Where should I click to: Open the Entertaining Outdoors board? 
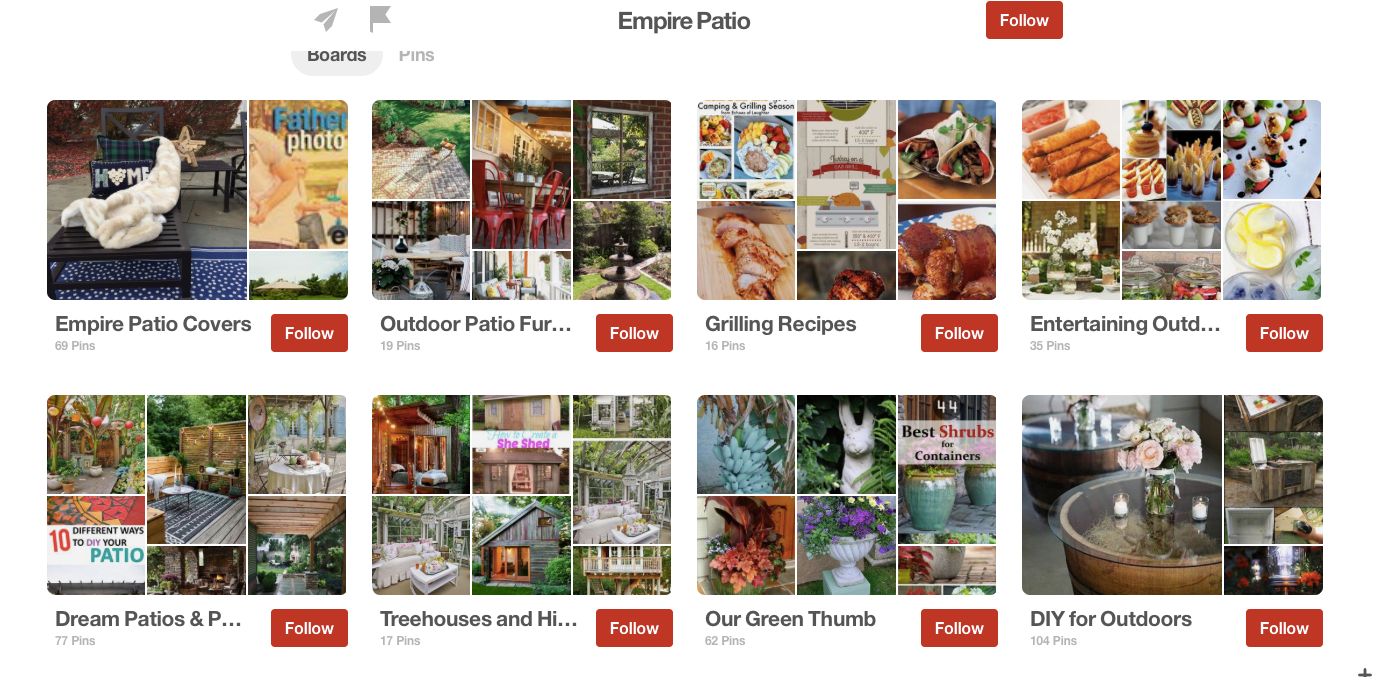pyautogui.click(x=1171, y=200)
